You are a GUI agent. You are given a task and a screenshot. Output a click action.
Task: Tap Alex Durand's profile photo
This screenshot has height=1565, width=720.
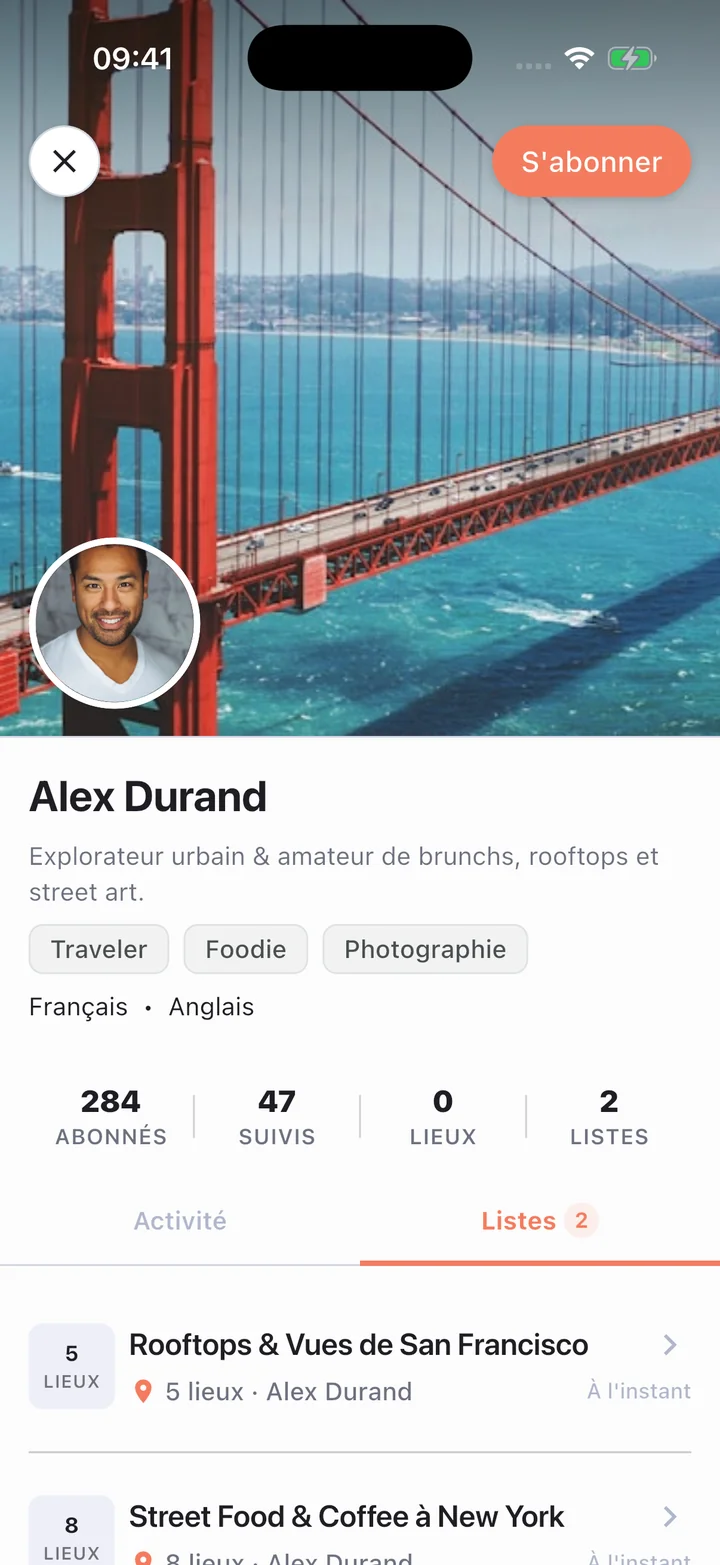114,622
